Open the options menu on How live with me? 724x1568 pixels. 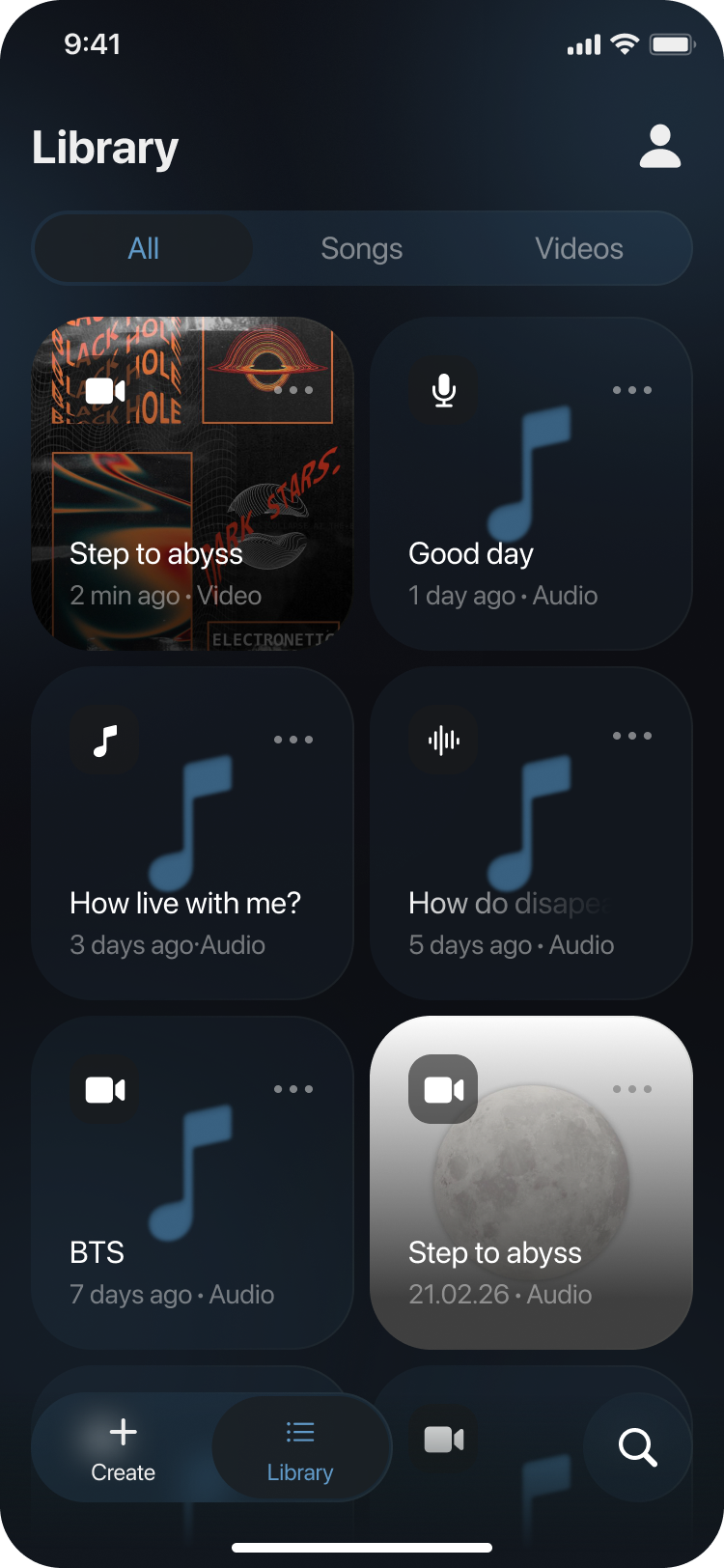point(293,740)
